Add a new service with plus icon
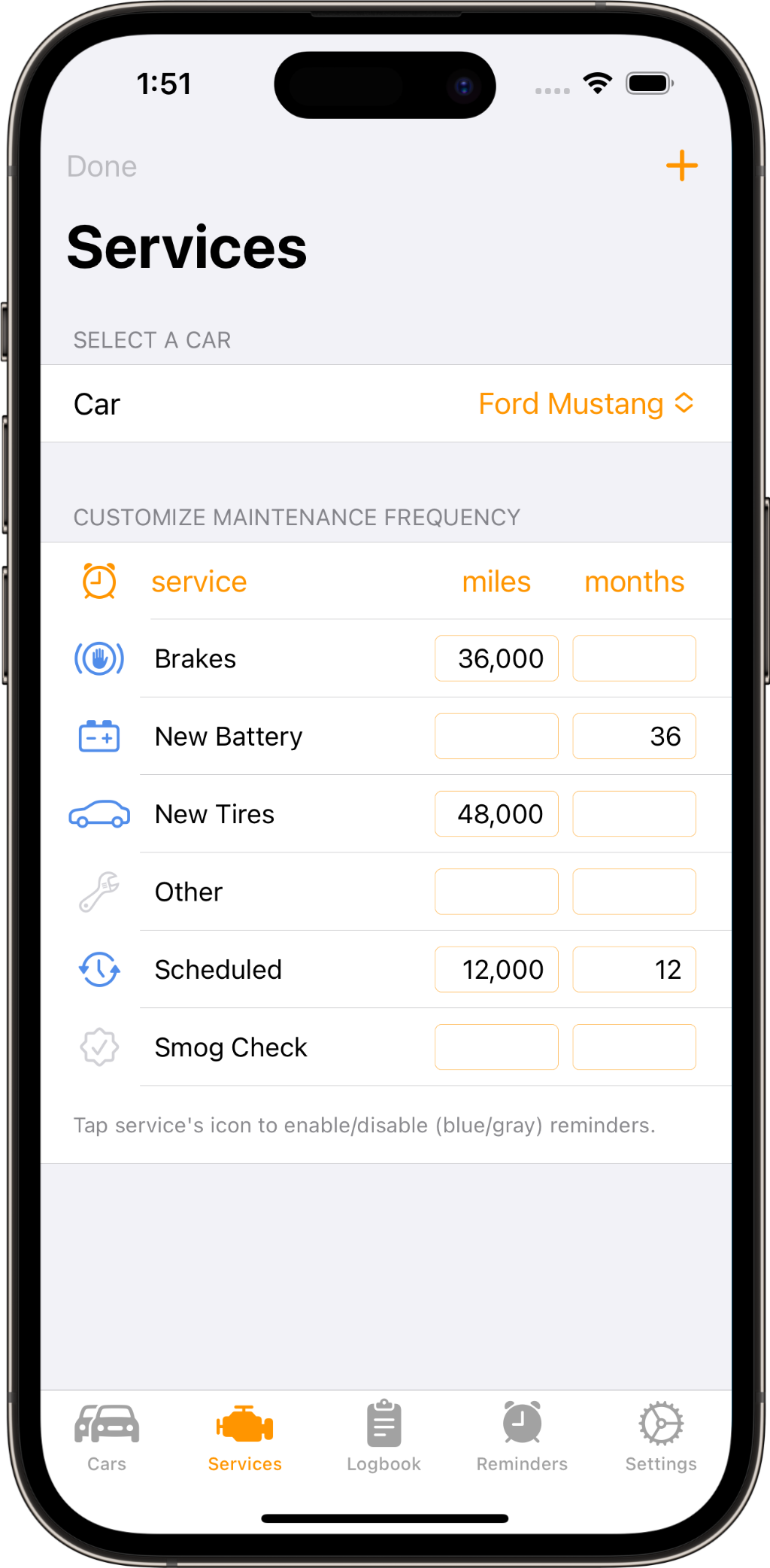 681,166
